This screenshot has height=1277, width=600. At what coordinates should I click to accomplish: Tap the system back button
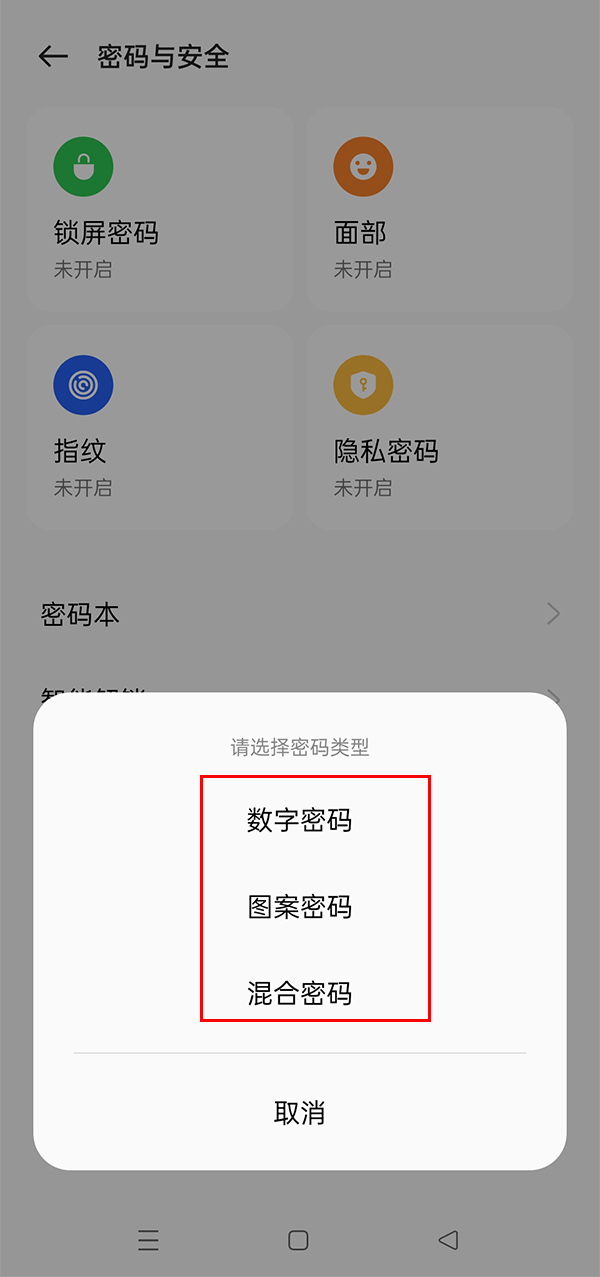448,1240
